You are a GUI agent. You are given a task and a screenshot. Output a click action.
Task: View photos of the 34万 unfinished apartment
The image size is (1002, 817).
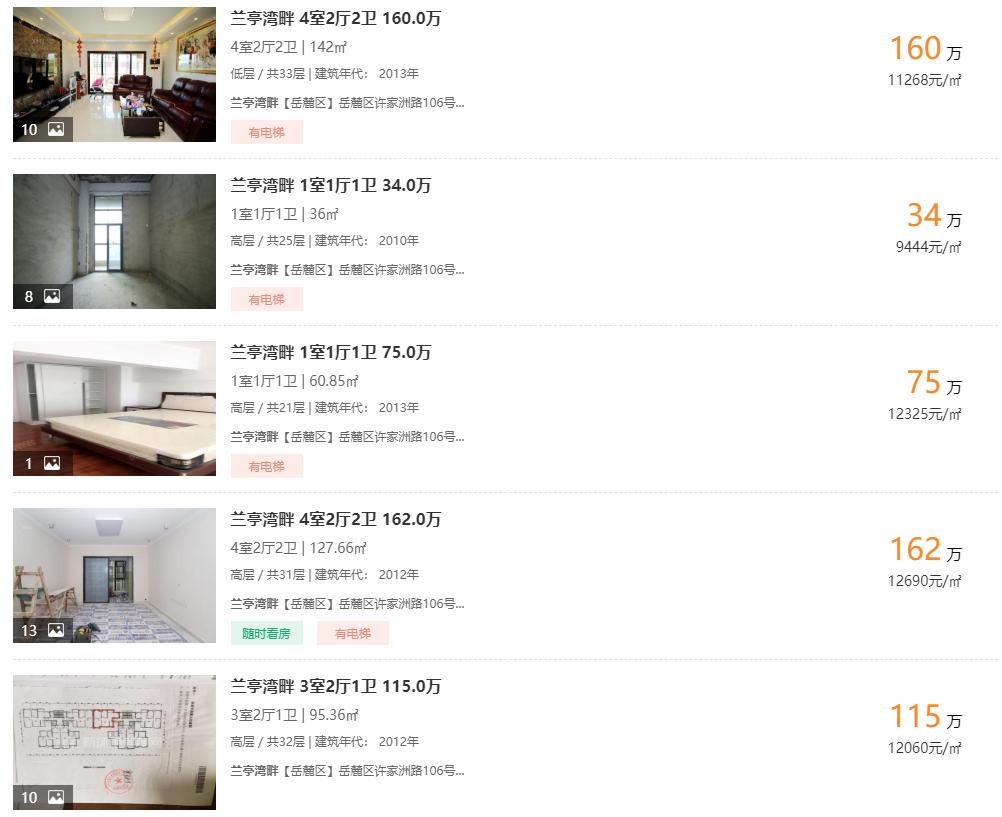click(114, 241)
